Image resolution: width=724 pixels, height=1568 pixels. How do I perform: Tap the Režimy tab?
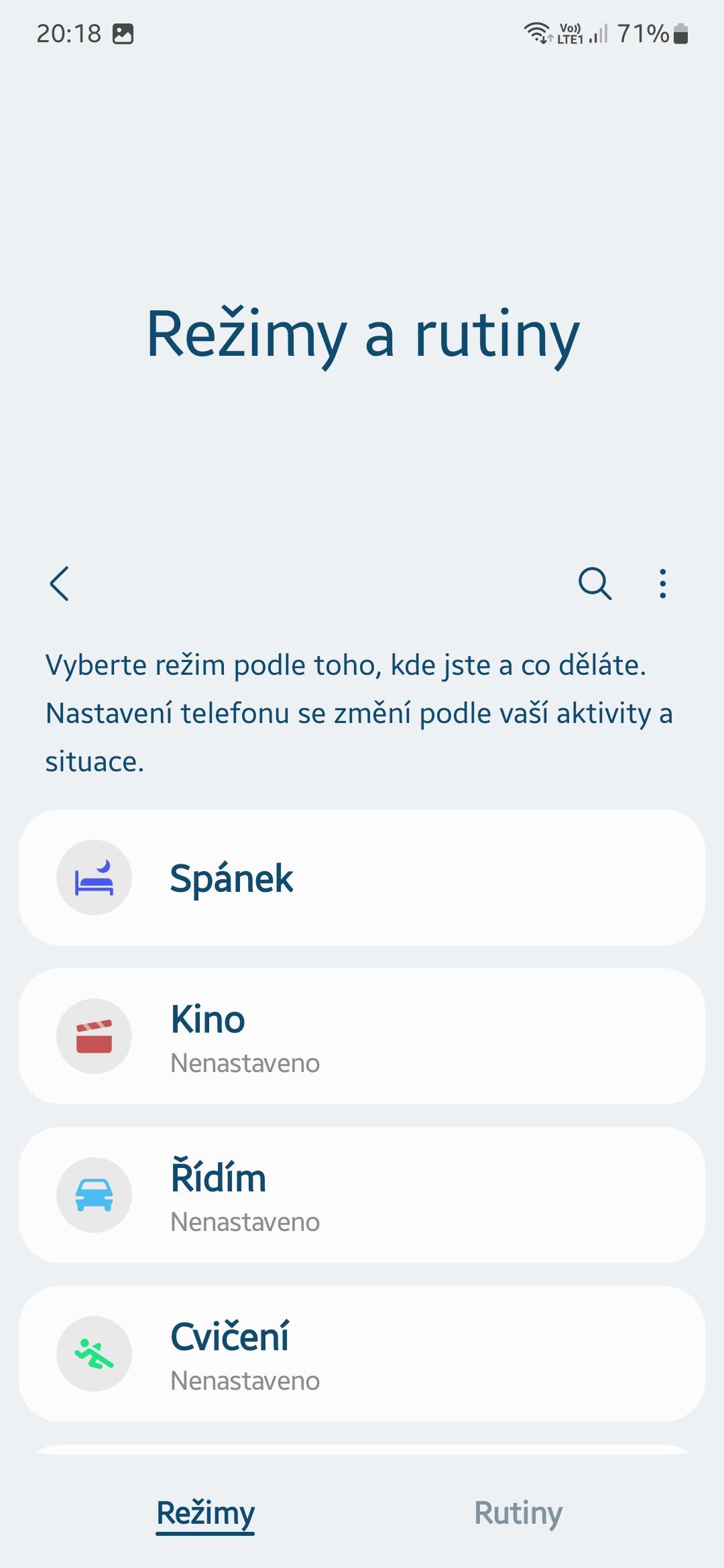click(205, 1513)
